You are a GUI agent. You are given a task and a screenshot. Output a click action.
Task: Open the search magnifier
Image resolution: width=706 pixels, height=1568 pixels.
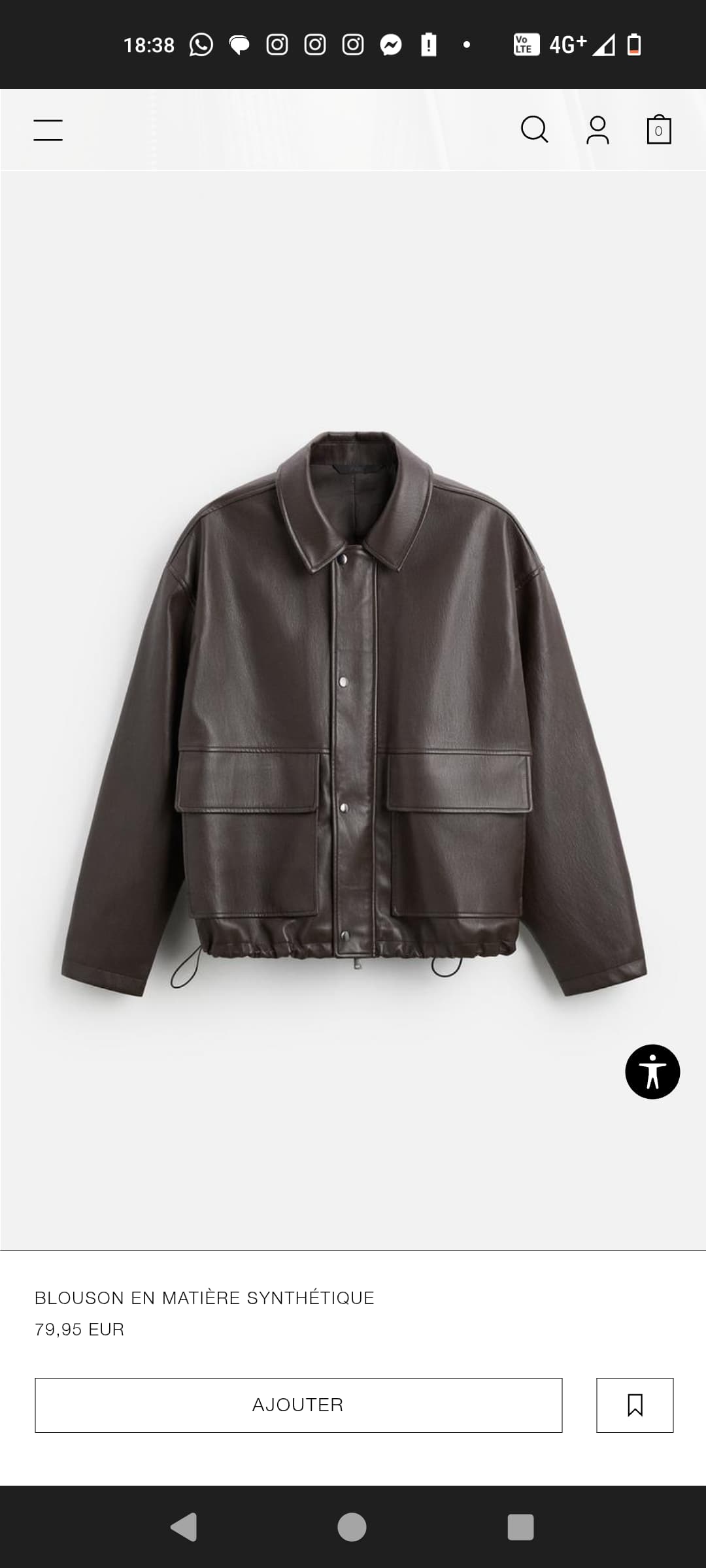point(534,129)
